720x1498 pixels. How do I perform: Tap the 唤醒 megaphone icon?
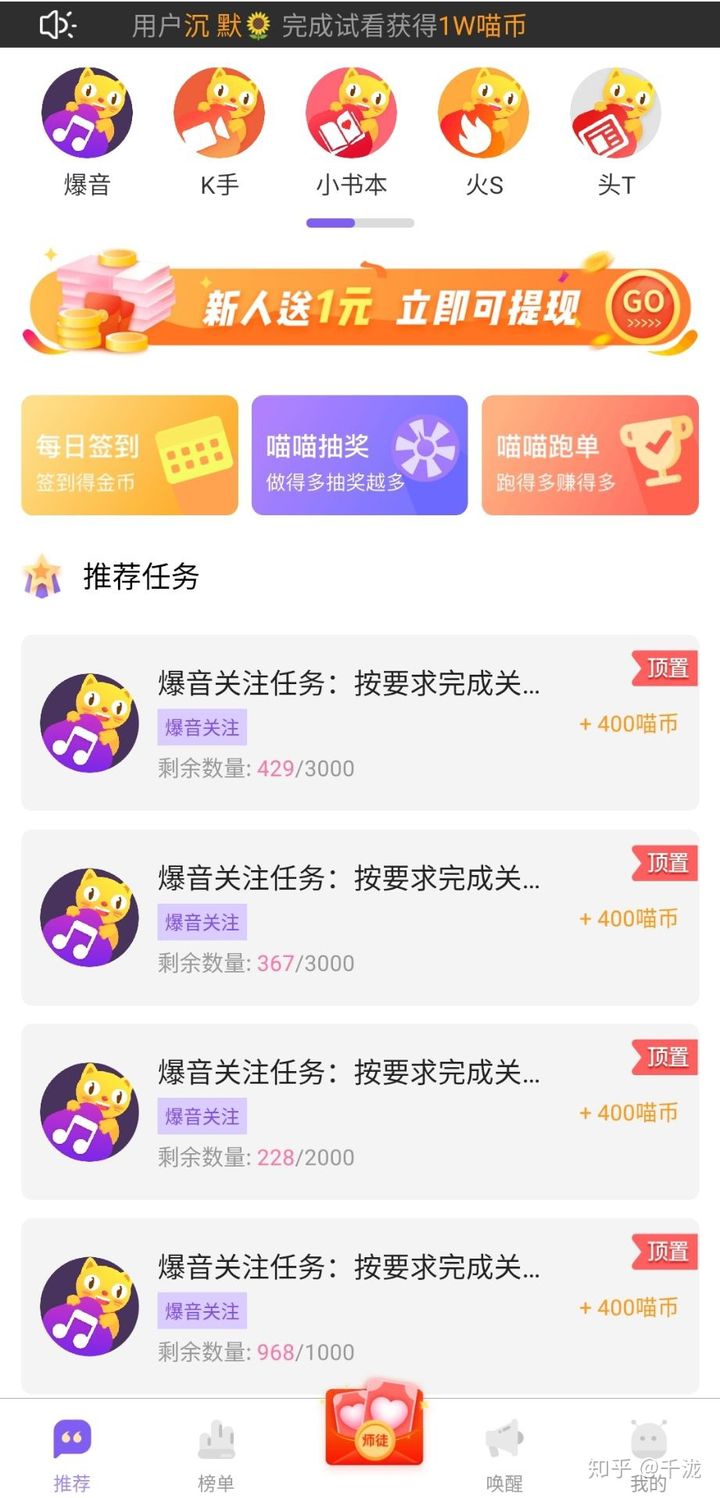[506, 1440]
